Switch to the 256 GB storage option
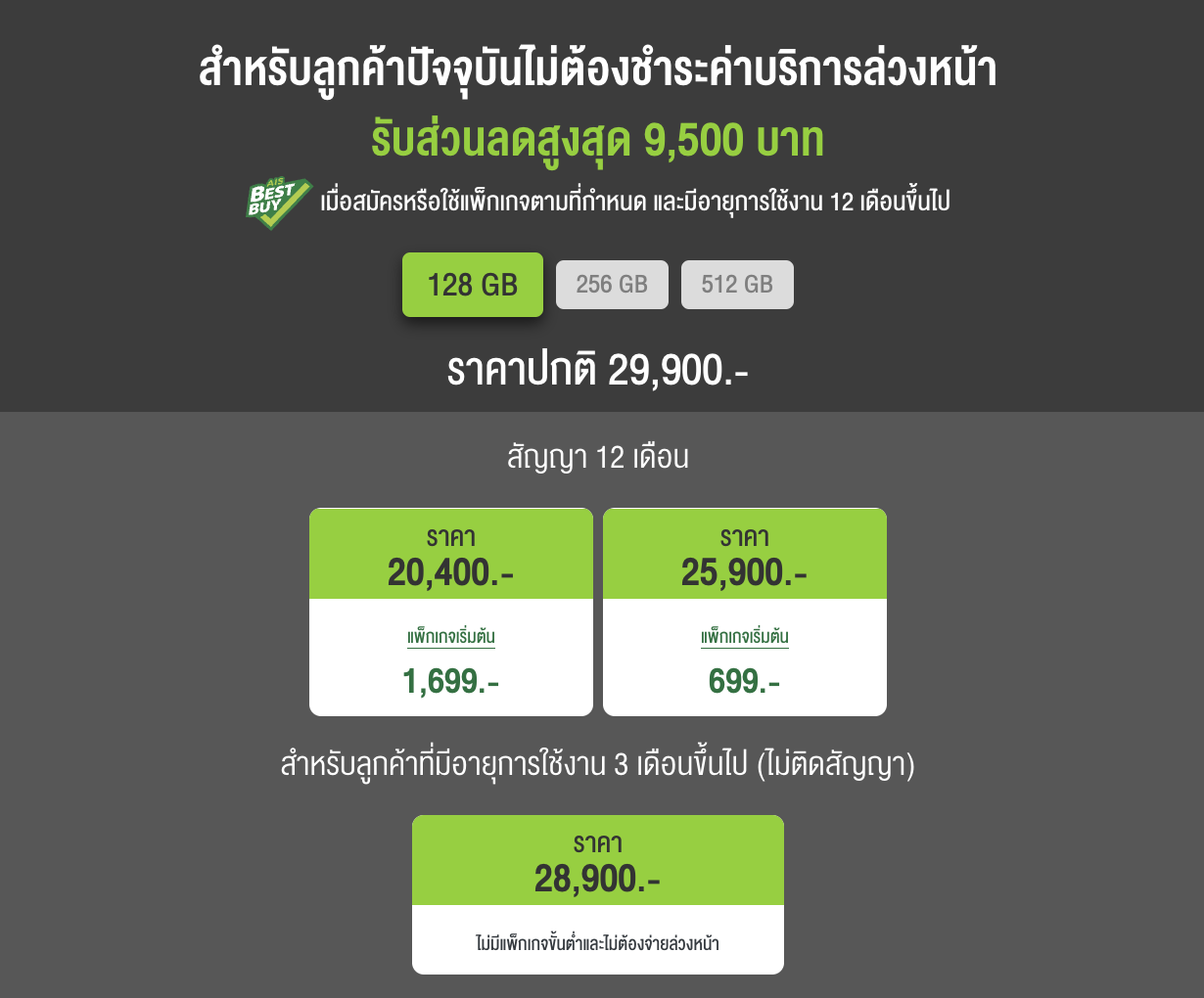Viewport: 1204px width, 998px height. pos(612,285)
